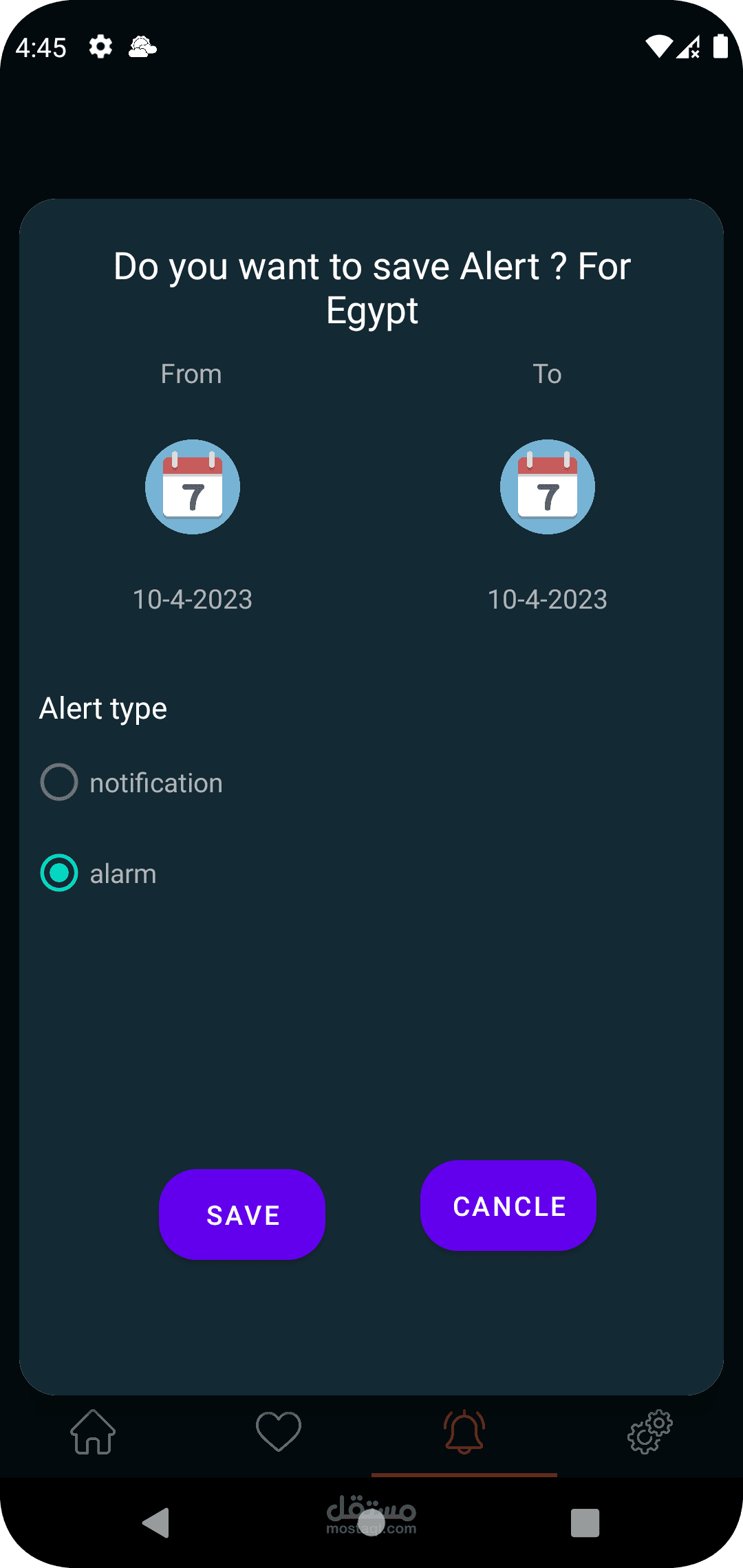Viewport: 743px width, 1568px height.
Task: Open the From date calendar picker
Action: click(x=193, y=487)
